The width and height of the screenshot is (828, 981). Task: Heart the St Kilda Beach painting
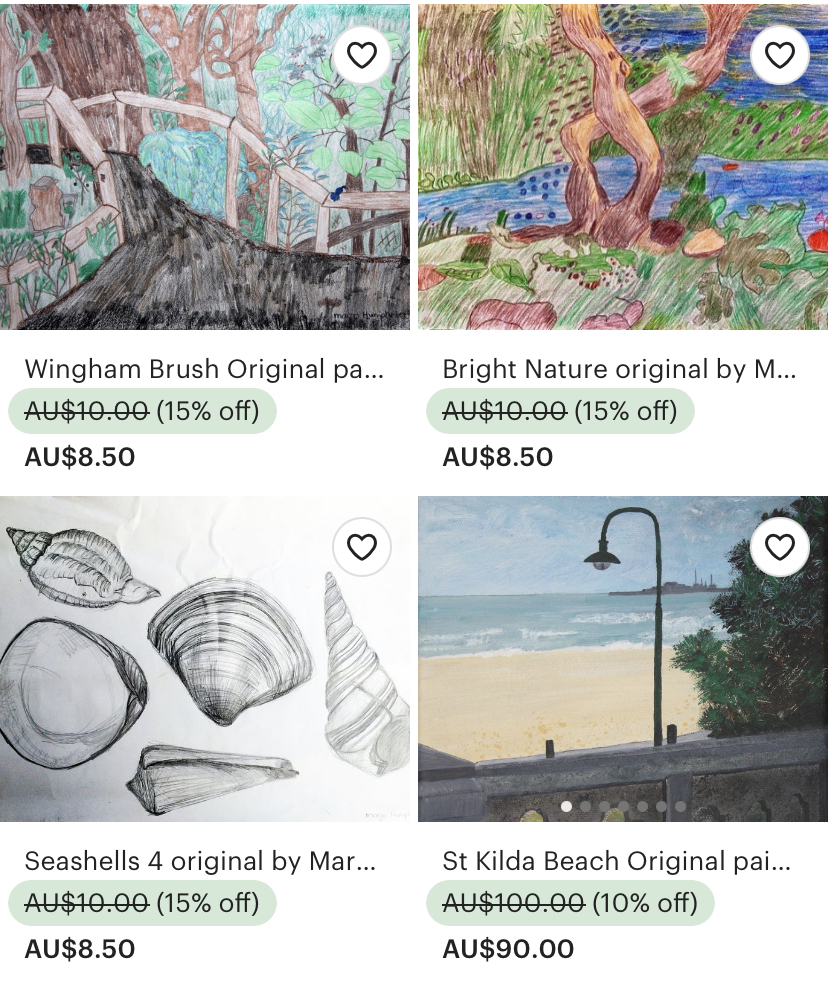779,547
